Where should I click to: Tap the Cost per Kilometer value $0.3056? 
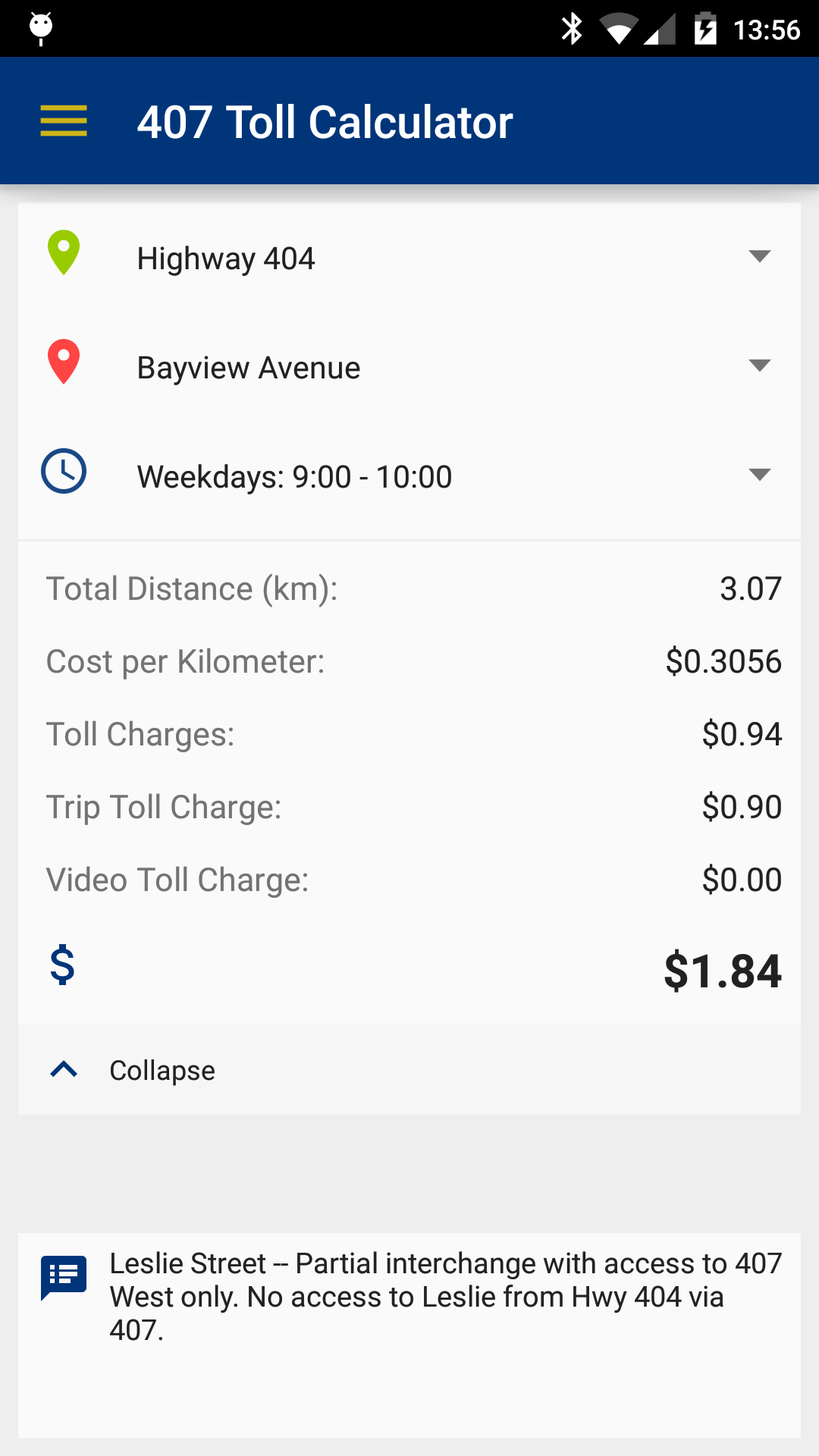pyautogui.click(x=723, y=661)
